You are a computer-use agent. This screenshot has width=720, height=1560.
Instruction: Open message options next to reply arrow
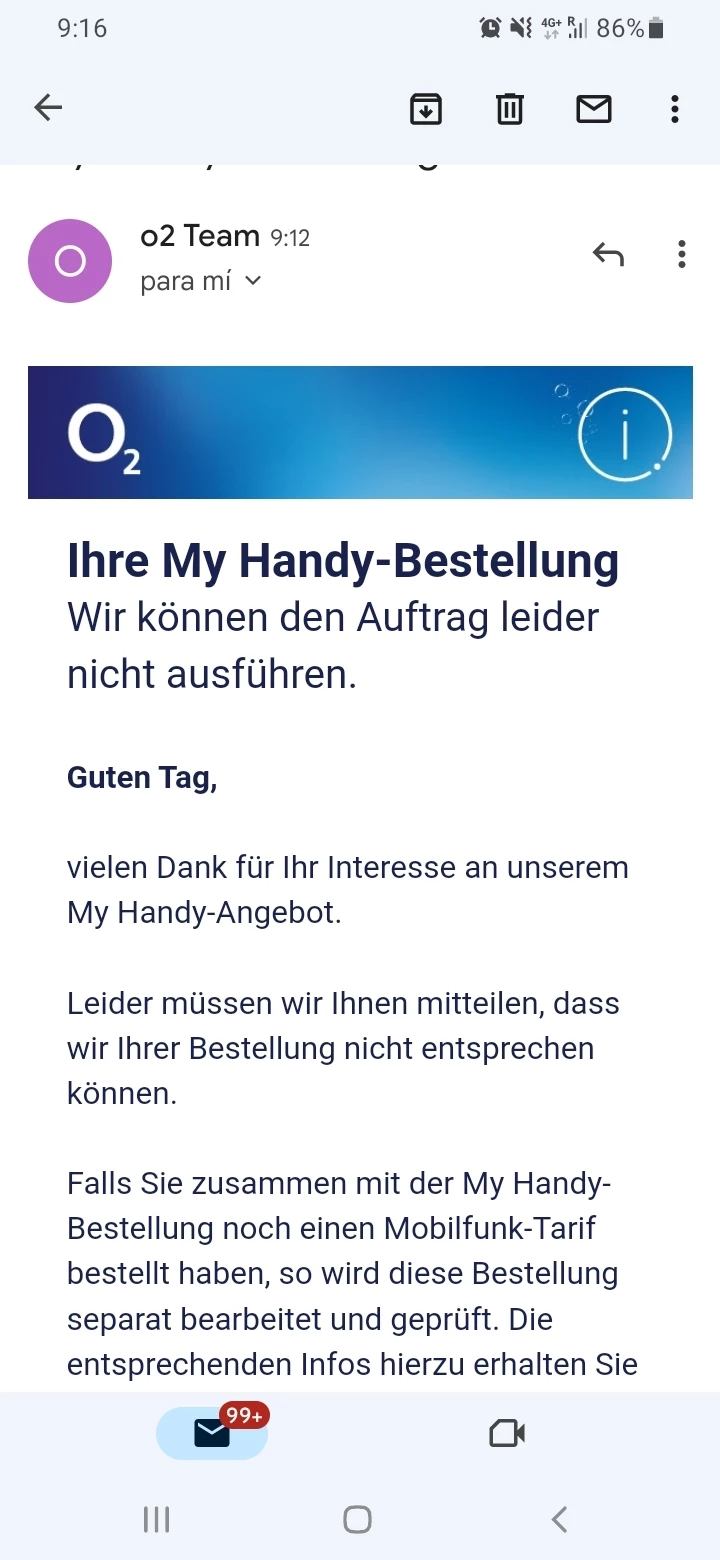(681, 255)
